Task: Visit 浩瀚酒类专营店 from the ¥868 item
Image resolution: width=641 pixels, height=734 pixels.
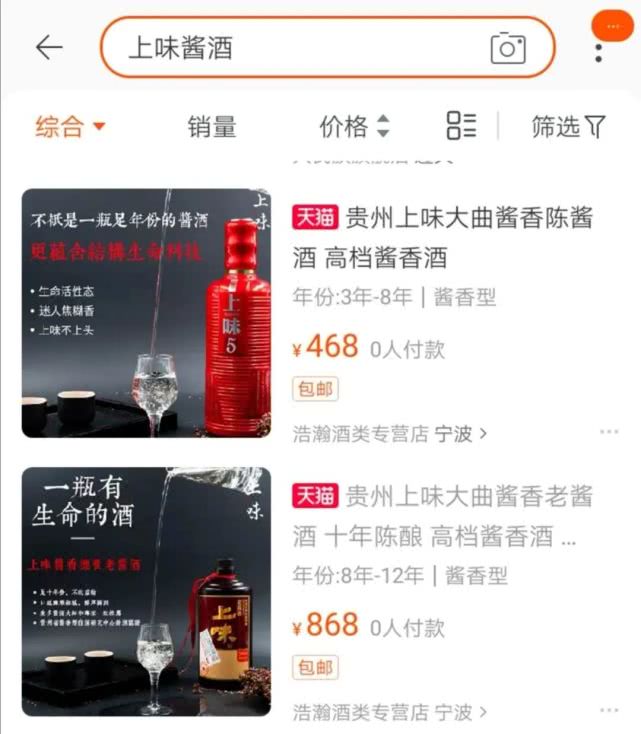Action: tap(390, 712)
